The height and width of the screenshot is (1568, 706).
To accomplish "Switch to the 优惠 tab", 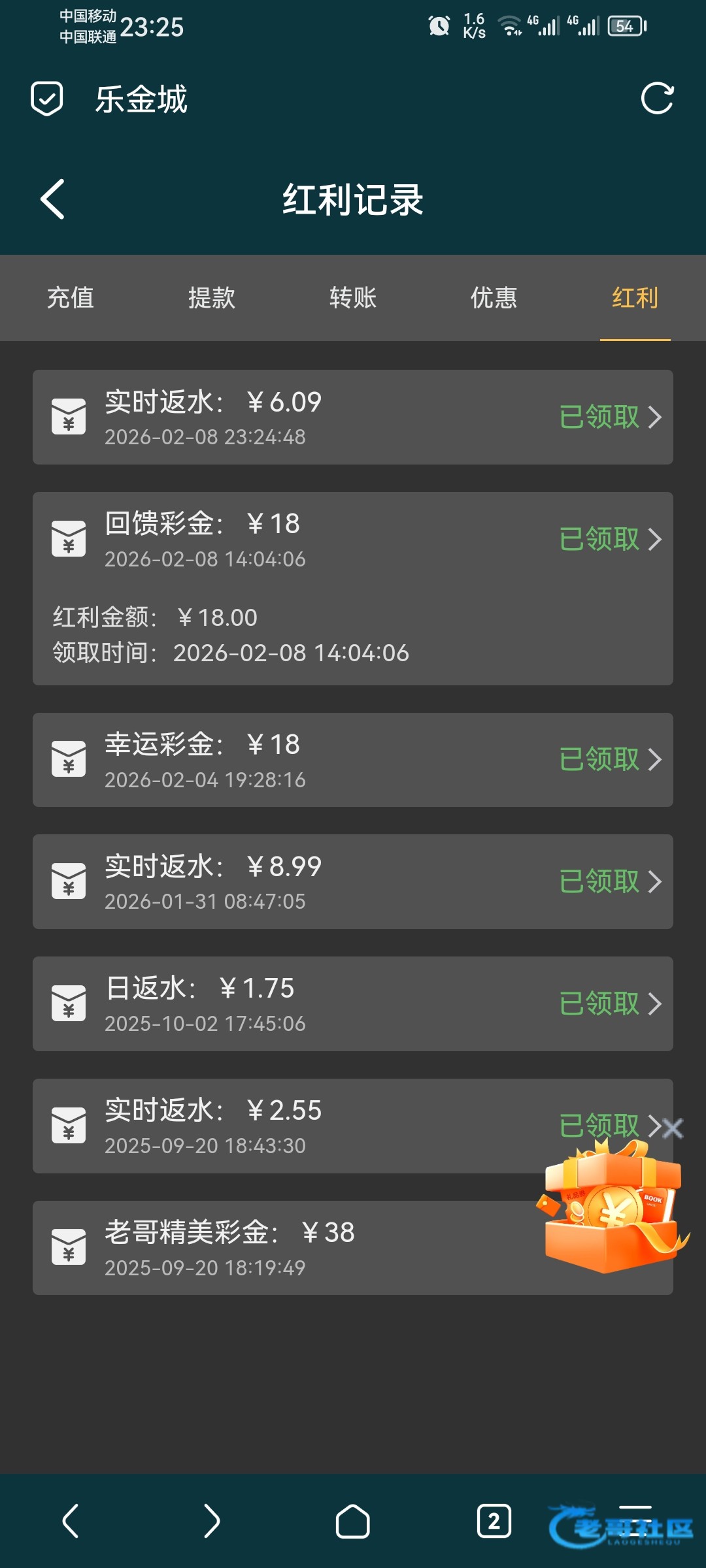I will click(x=494, y=298).
